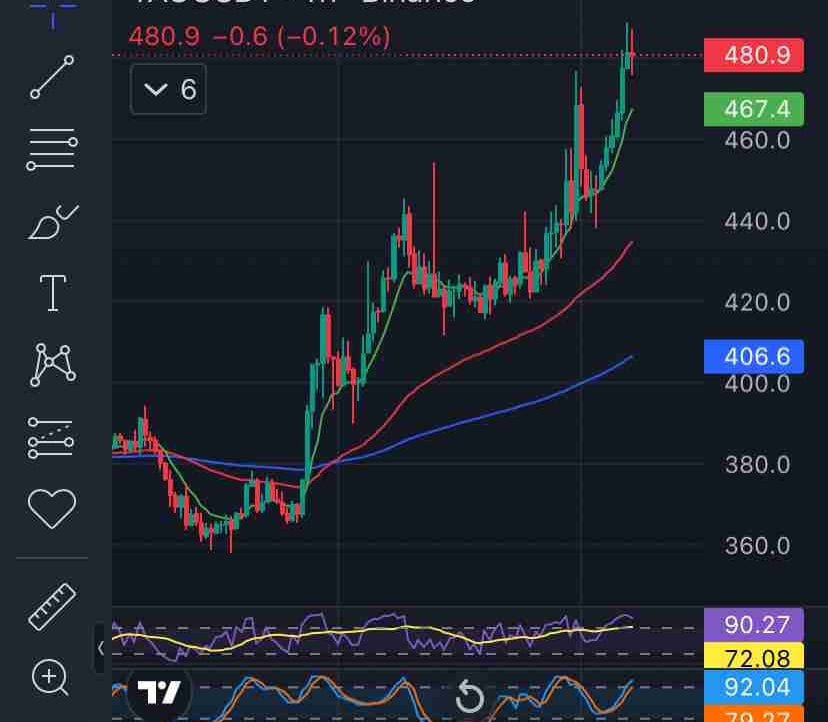828x722 pixels.
Task: Tap the heart favorites icon
Action: pyautogui.click(x=52, y=508)
